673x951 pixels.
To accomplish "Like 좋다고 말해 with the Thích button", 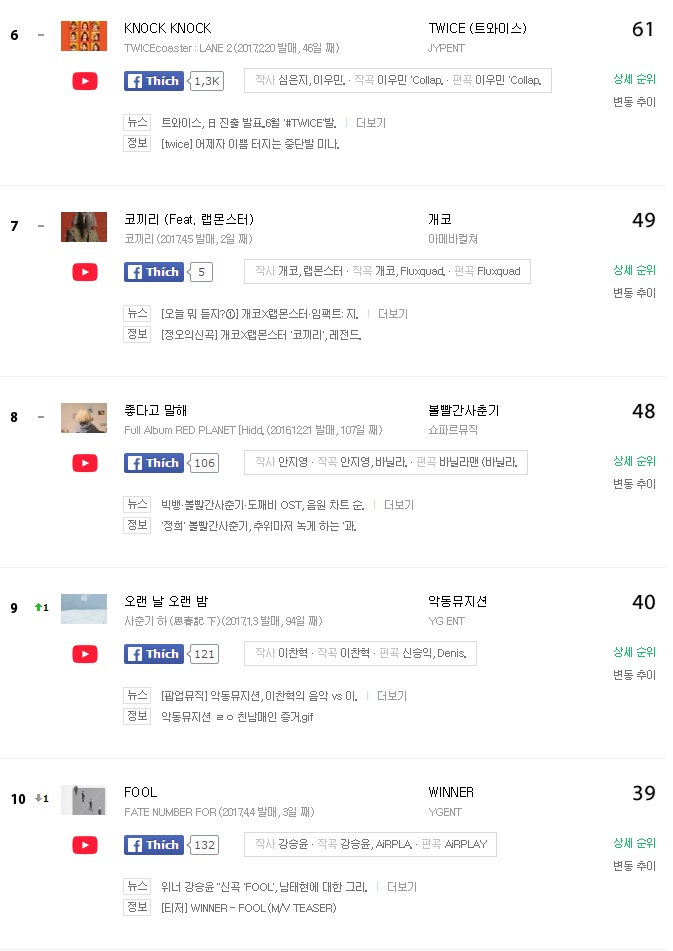I will [154, 463].
